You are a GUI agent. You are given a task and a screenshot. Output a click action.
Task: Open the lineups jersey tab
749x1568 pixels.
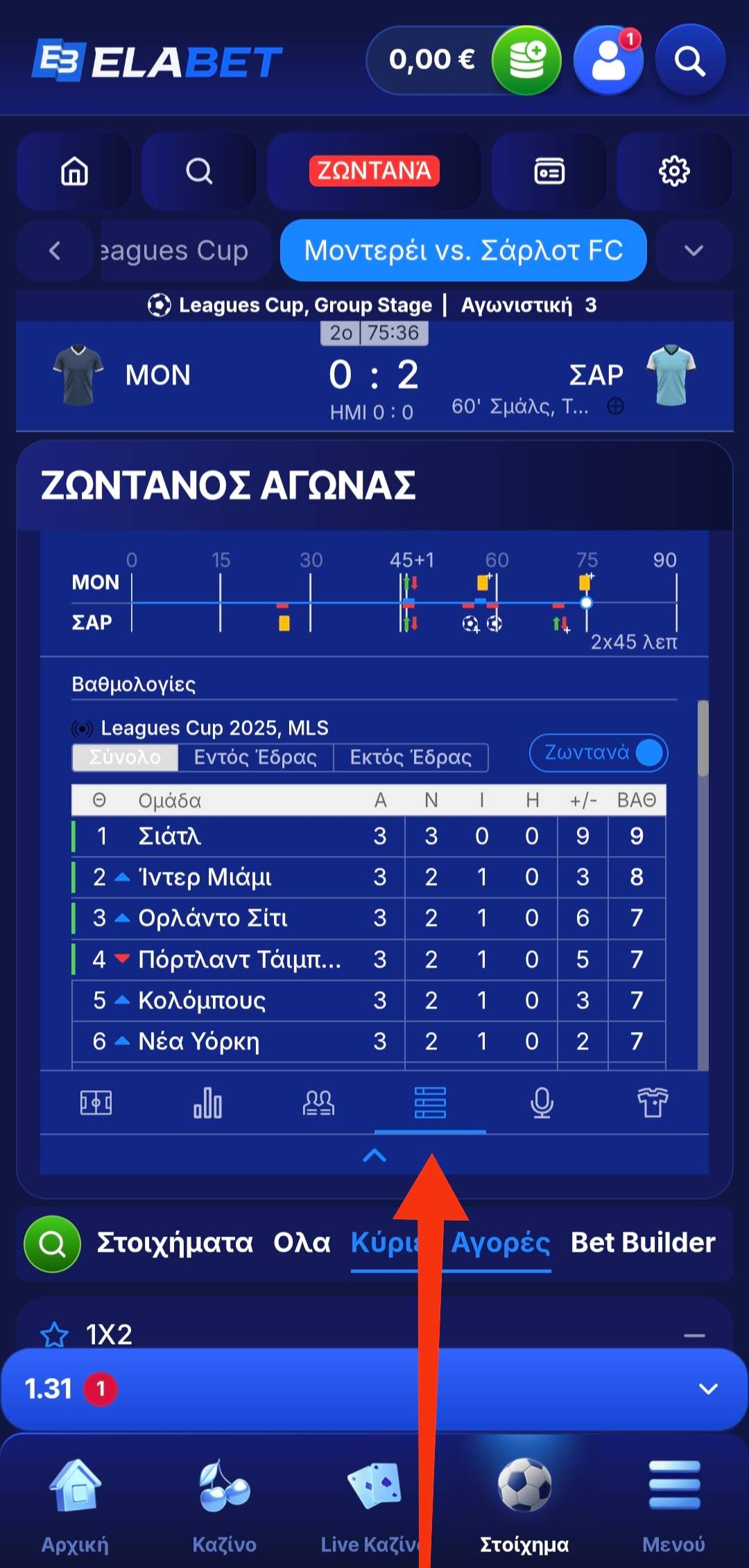pyautogui.click(x=653, y=1103)
